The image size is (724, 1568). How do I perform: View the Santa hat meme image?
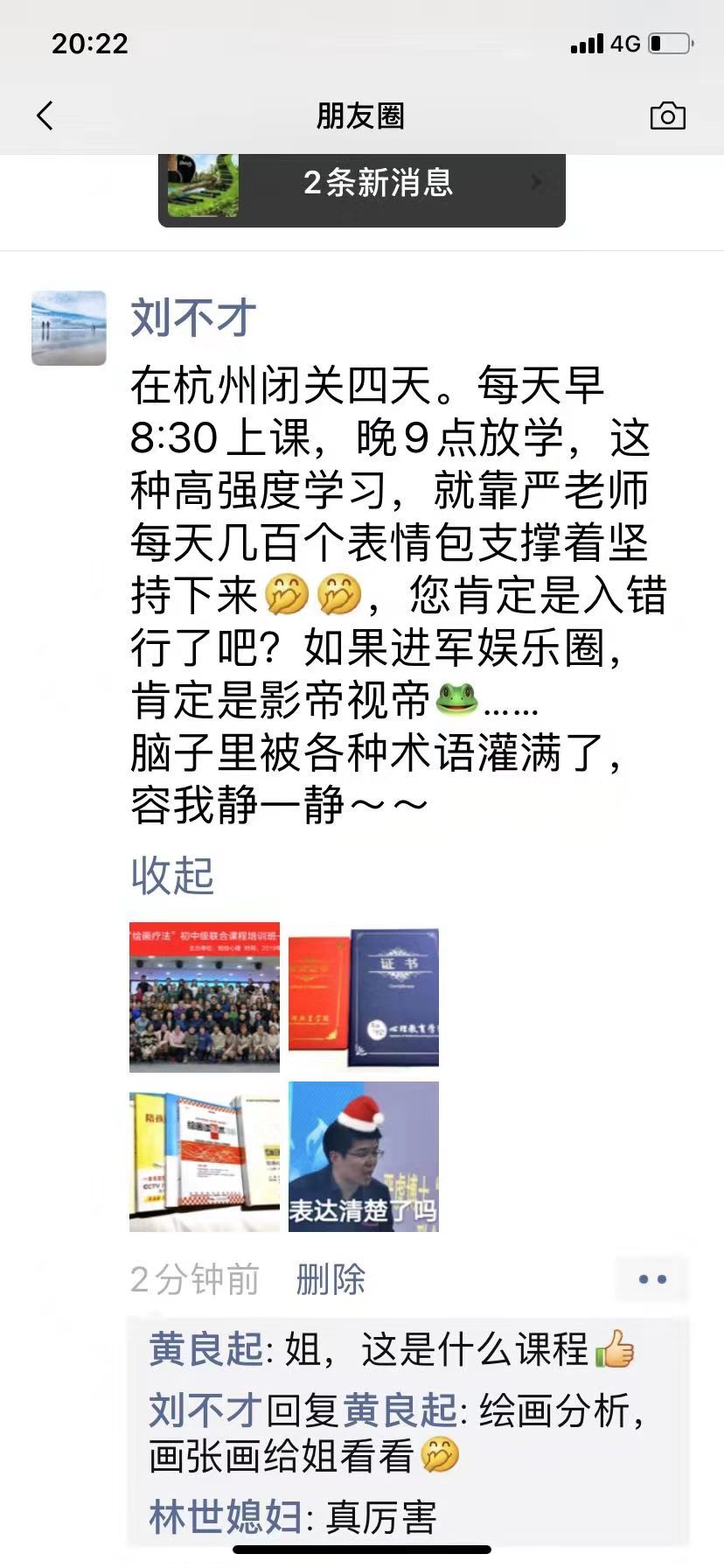point(364,1157)
